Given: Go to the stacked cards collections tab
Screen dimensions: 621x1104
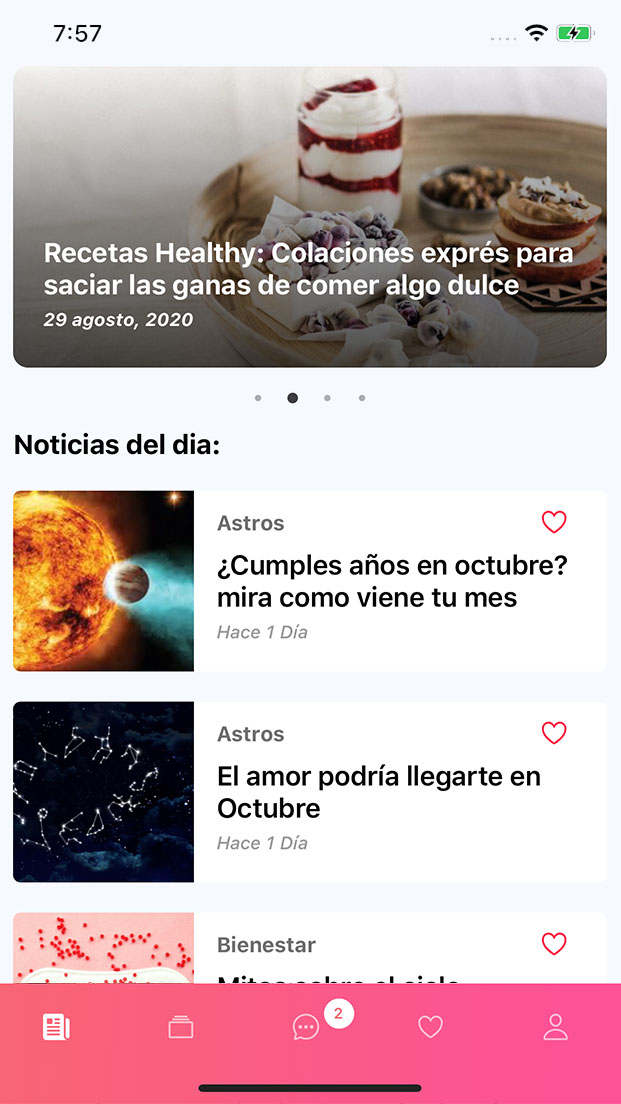Looking at the screenshot, I should 181,1027.
